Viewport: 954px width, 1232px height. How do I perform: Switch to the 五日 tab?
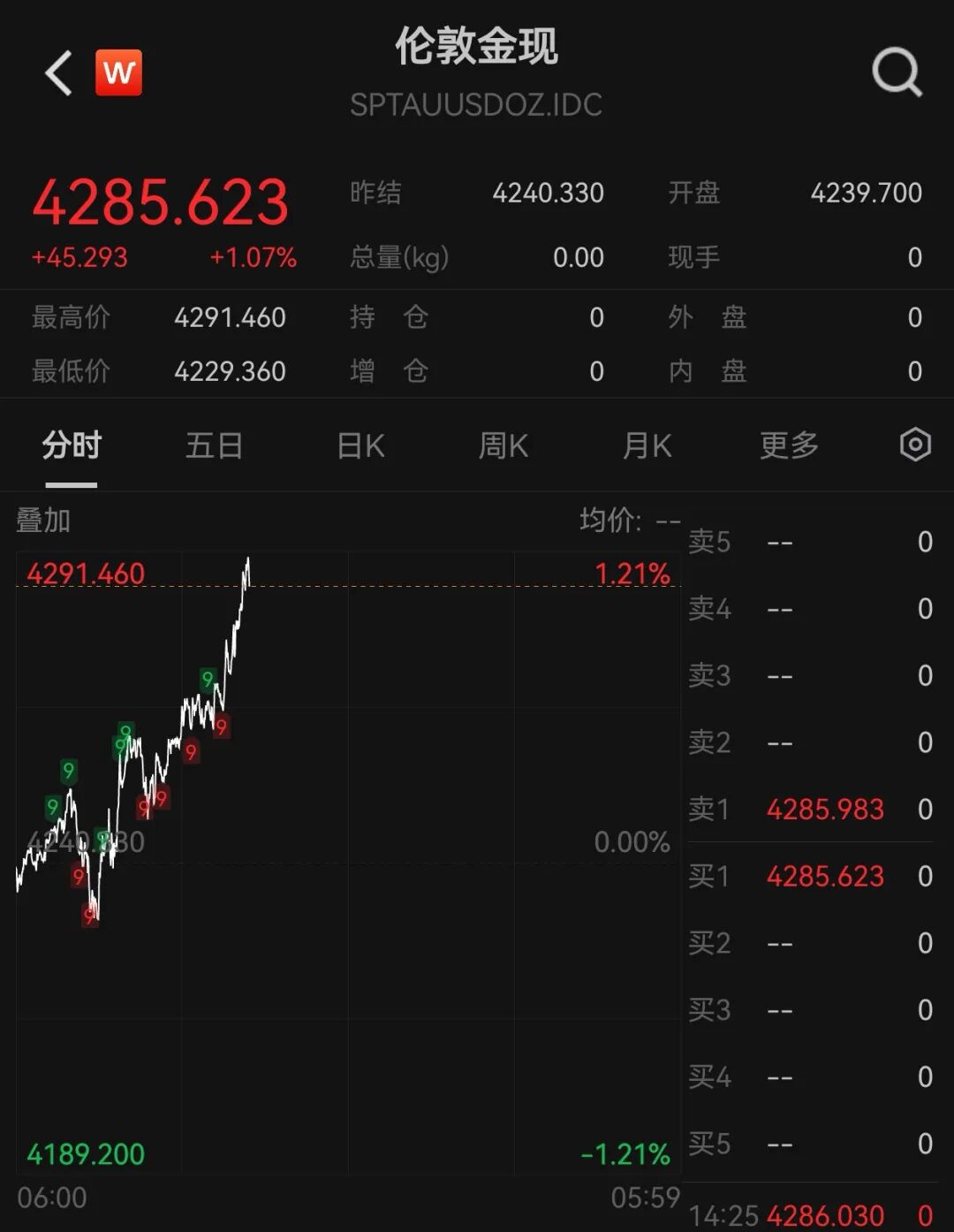[x=214, y=445]
